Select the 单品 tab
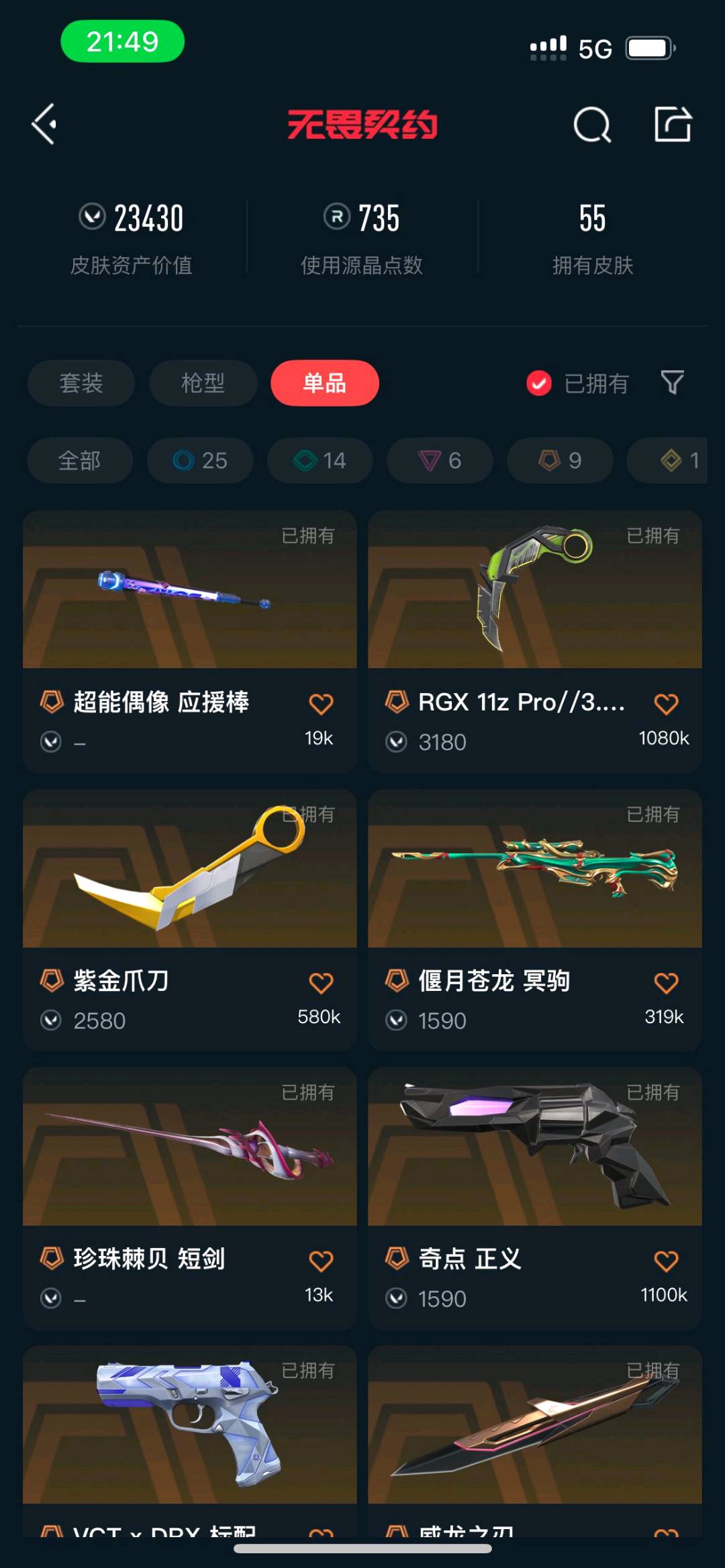The image size is (725, 1568). [325, 383]
